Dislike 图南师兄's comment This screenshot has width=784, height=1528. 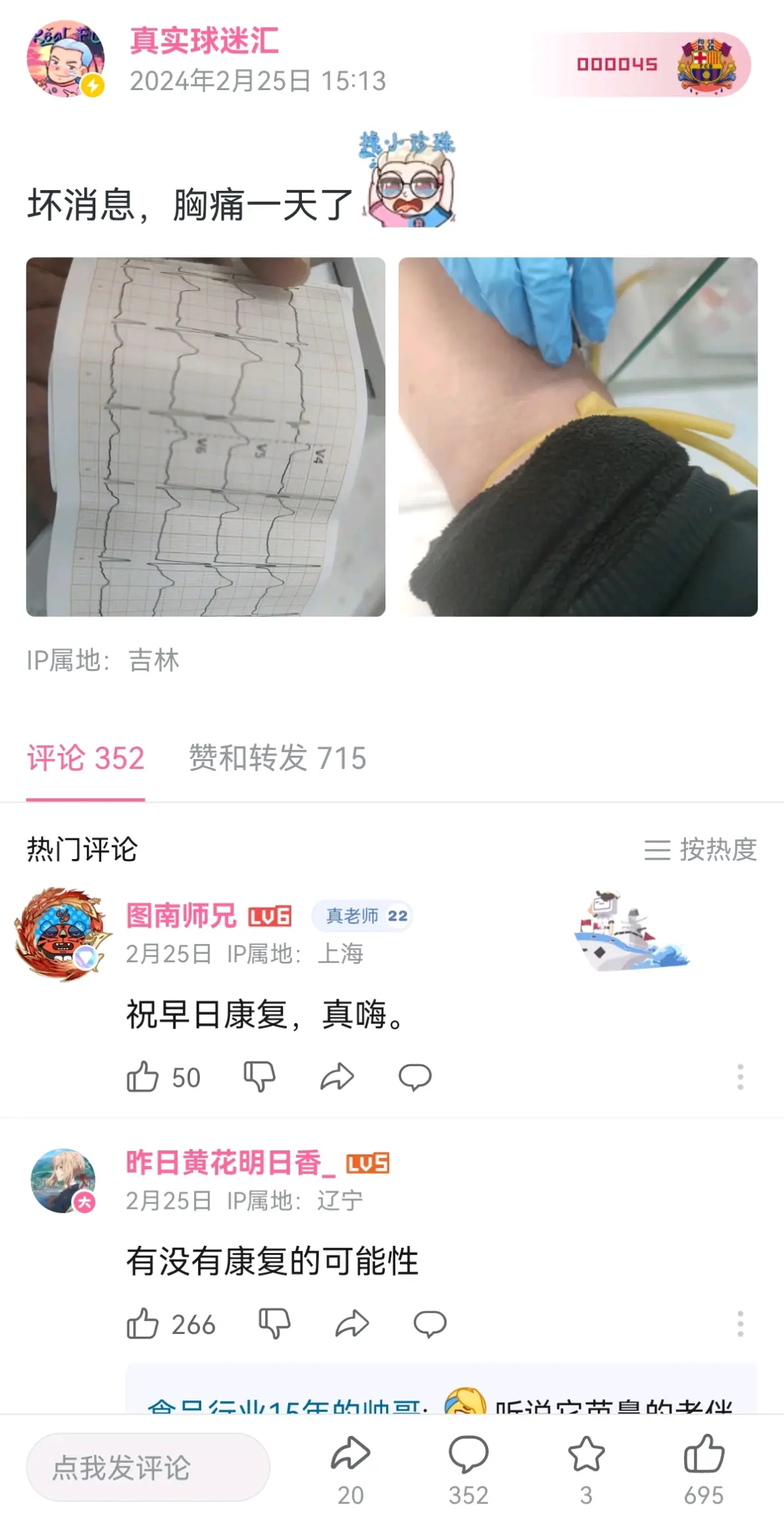(x=259, y=1077)
